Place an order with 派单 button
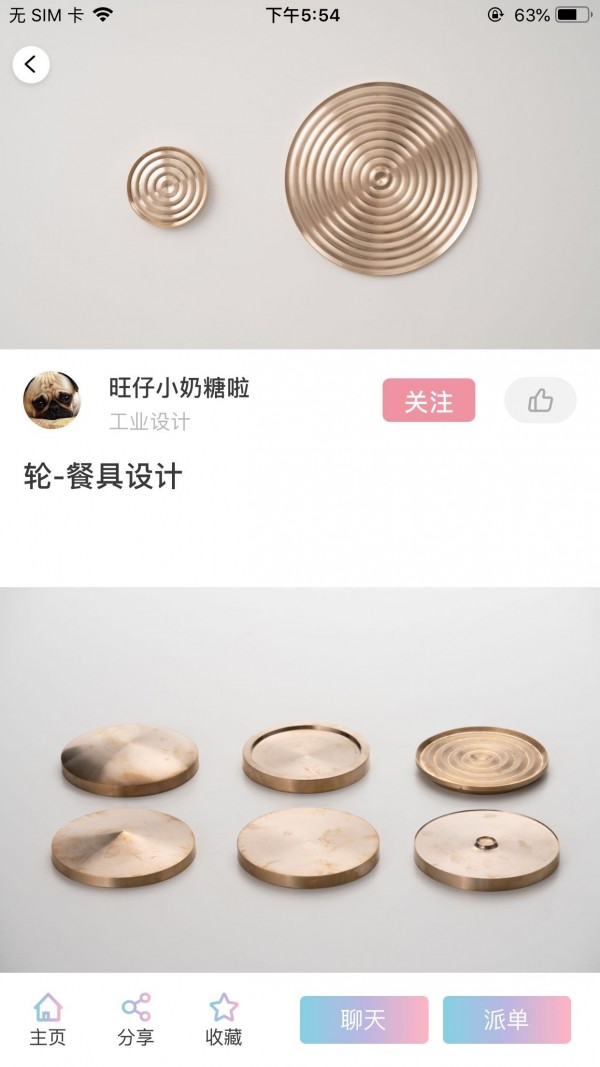Viewport: 600px width, 1067px height. [x=506, y=1020]
